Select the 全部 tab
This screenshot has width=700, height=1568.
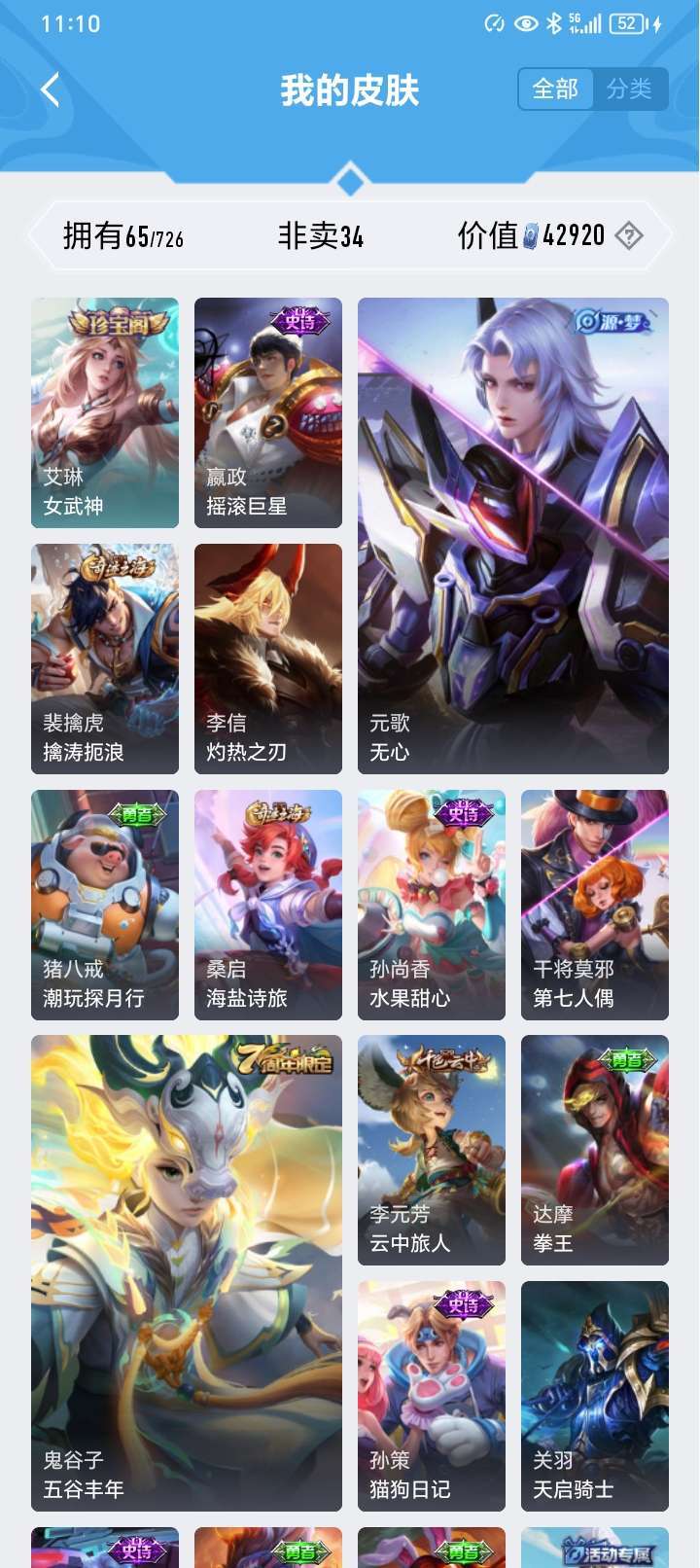pos(555,89)
